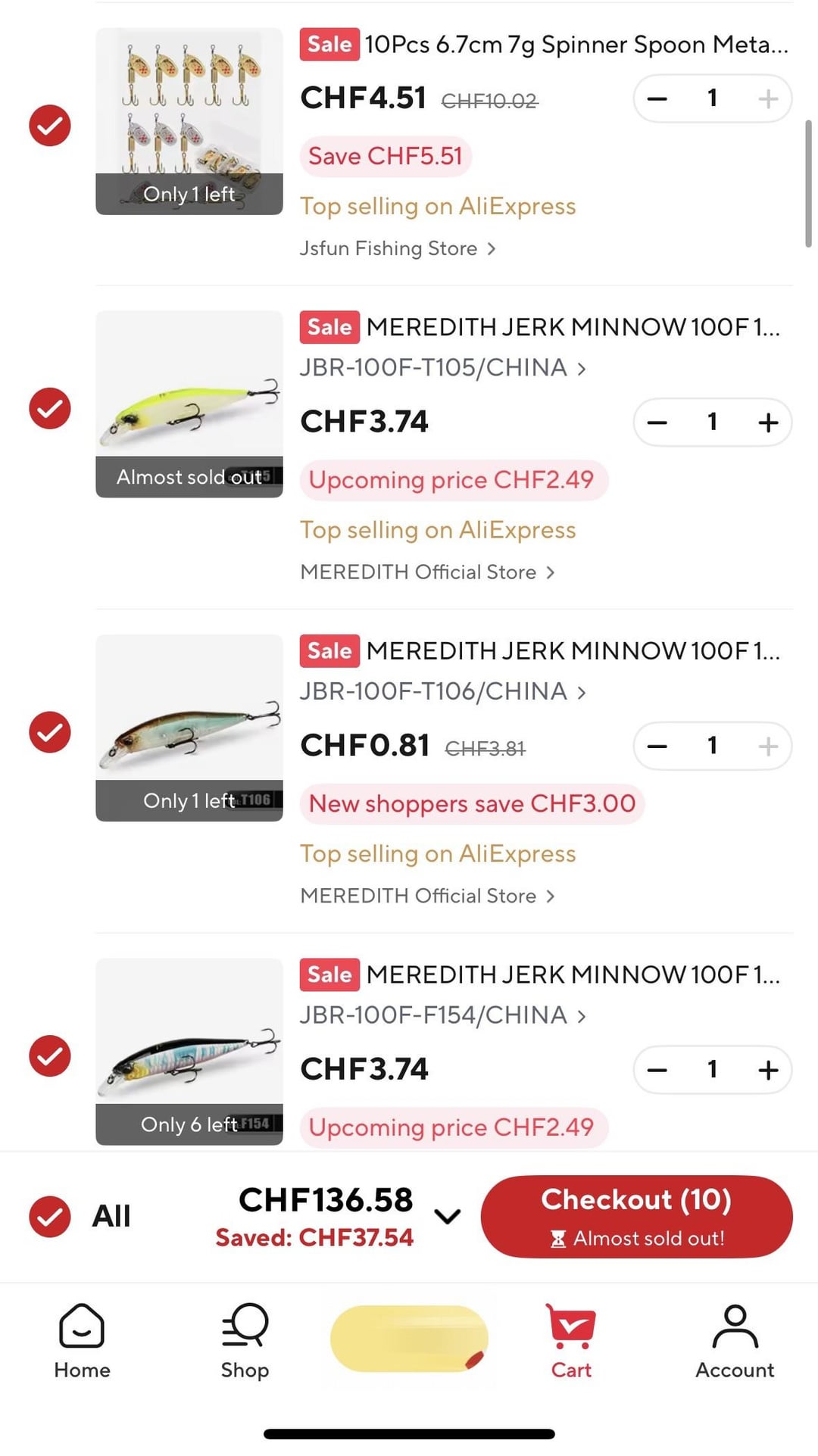The height and width of the screenshot is (1456, 818).
Task: Go to the Home tab
Action: pyautogui.click(x=82, y=1342)
